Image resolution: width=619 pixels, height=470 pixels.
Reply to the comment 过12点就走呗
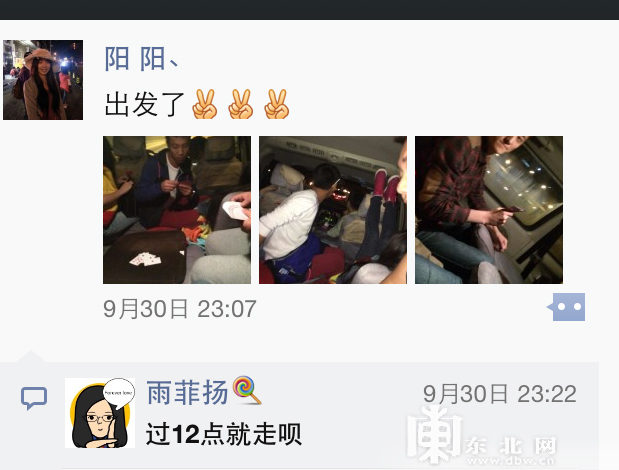(222, 434)
